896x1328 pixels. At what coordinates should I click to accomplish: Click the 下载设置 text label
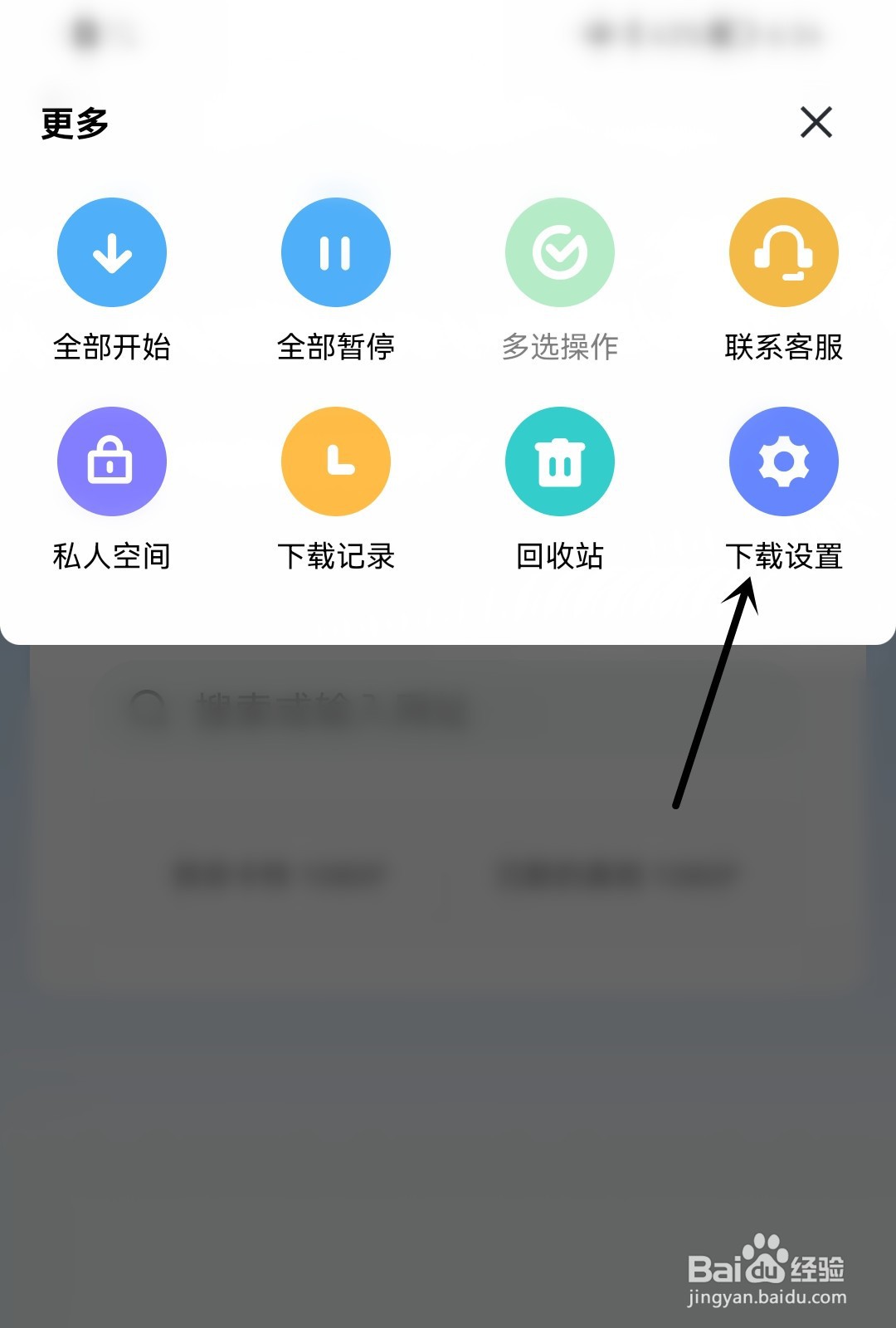pos(784,558)
